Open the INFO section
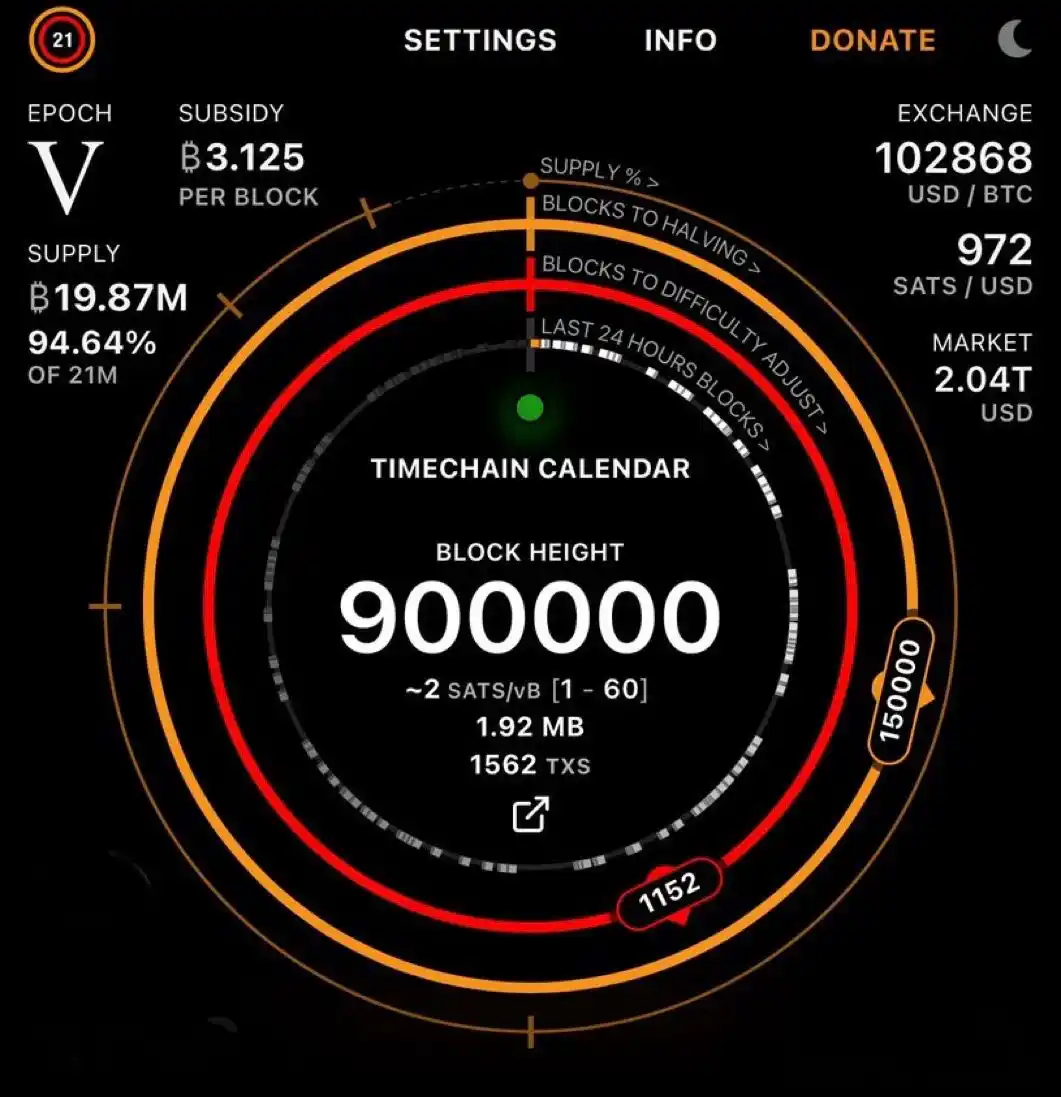 tap(680, 40)
